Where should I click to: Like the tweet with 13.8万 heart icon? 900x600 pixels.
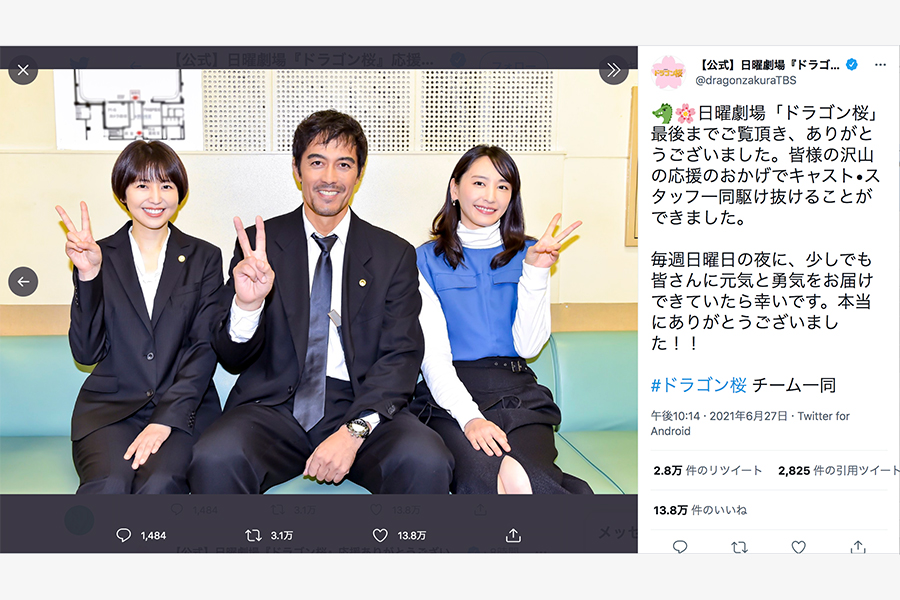click(x=380, y=535)
